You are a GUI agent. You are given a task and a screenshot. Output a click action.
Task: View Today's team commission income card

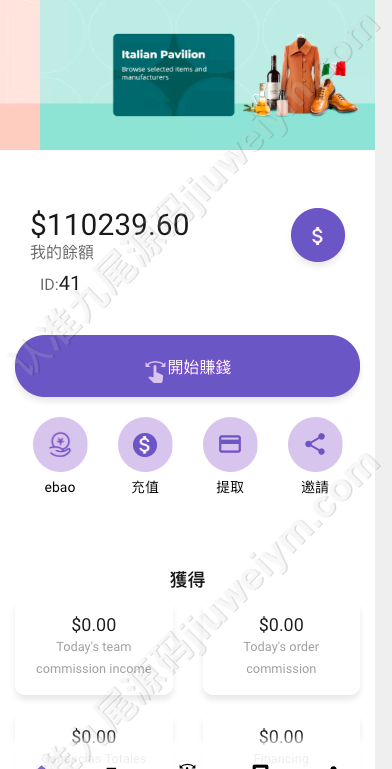click(x=94, y=649)
